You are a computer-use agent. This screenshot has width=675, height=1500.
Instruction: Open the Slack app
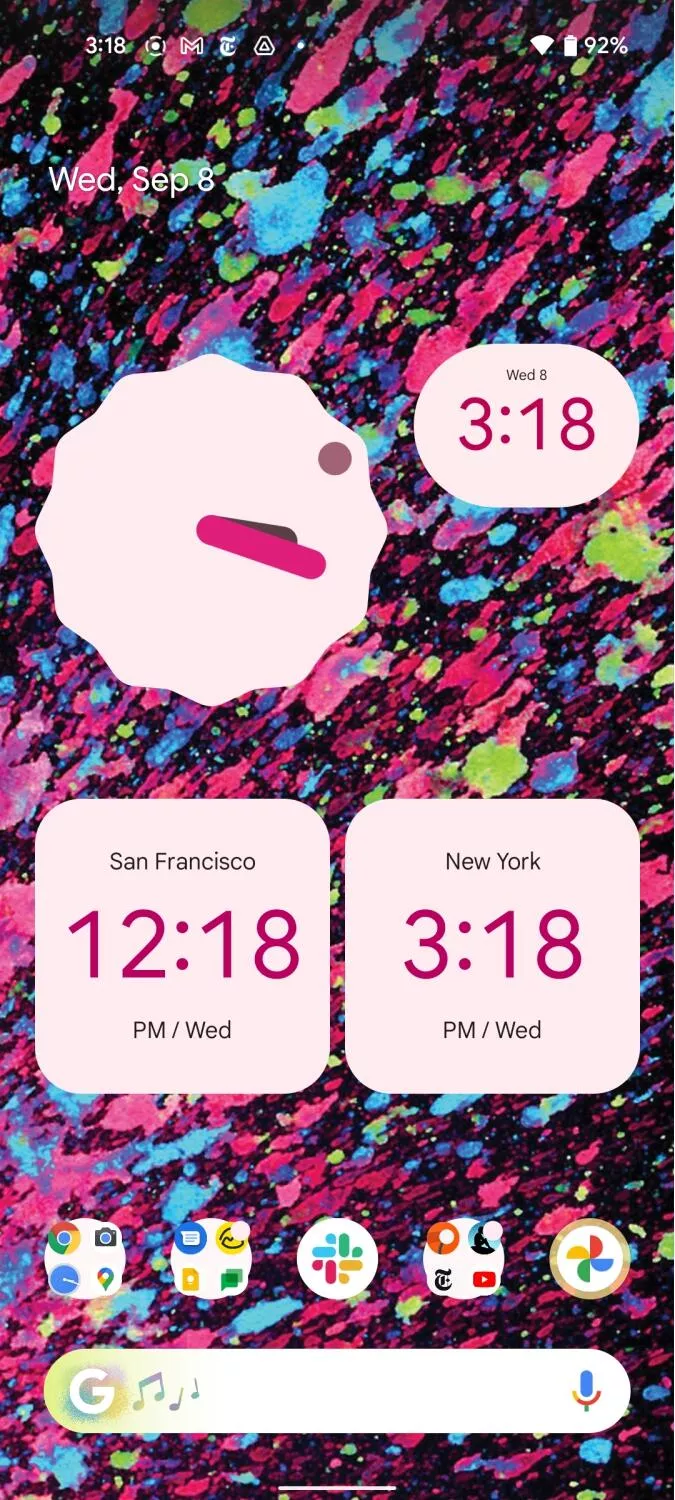pos(337,1259)
